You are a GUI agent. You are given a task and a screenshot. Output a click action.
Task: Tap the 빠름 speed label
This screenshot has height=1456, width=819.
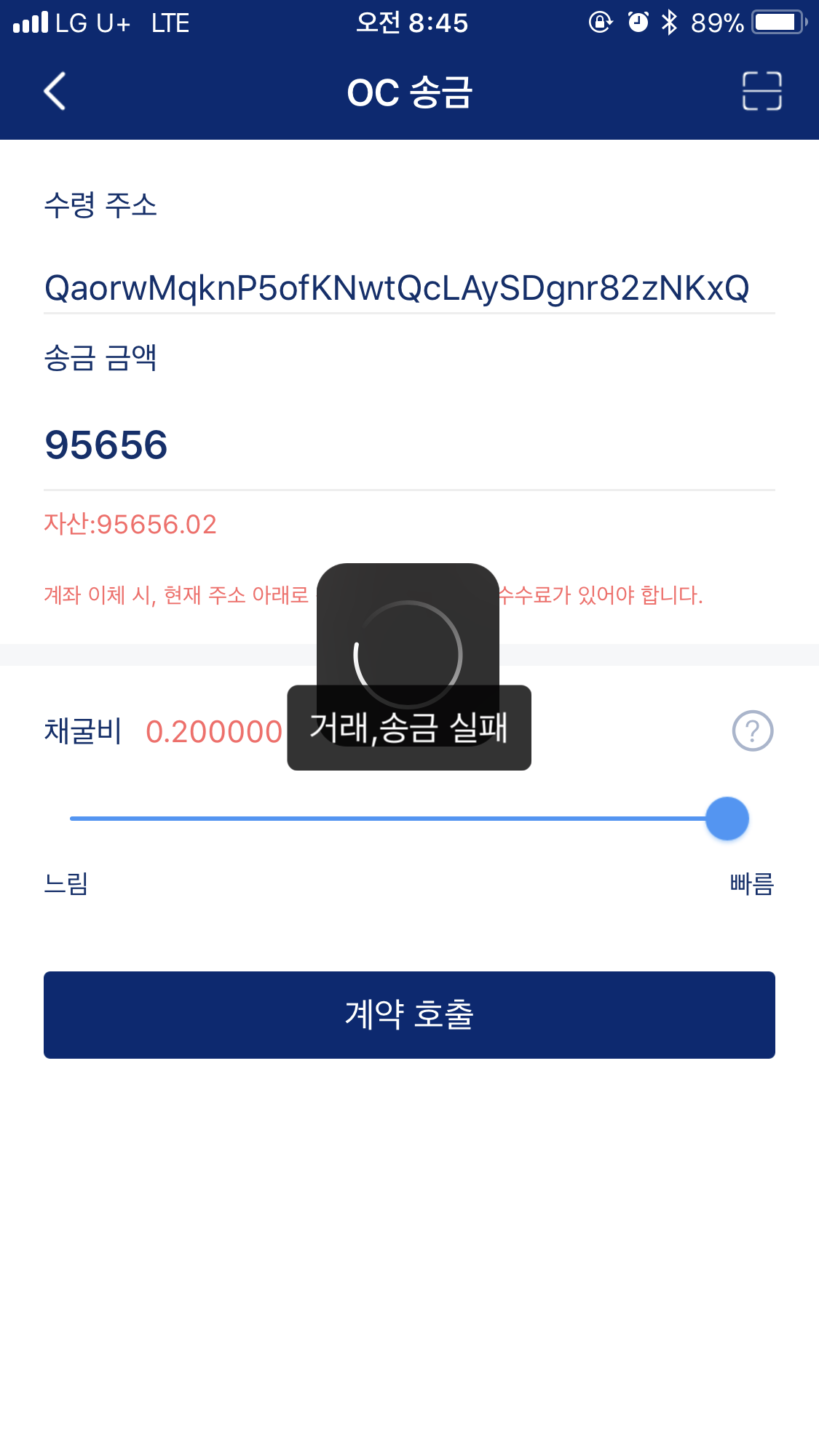point(752,885)
